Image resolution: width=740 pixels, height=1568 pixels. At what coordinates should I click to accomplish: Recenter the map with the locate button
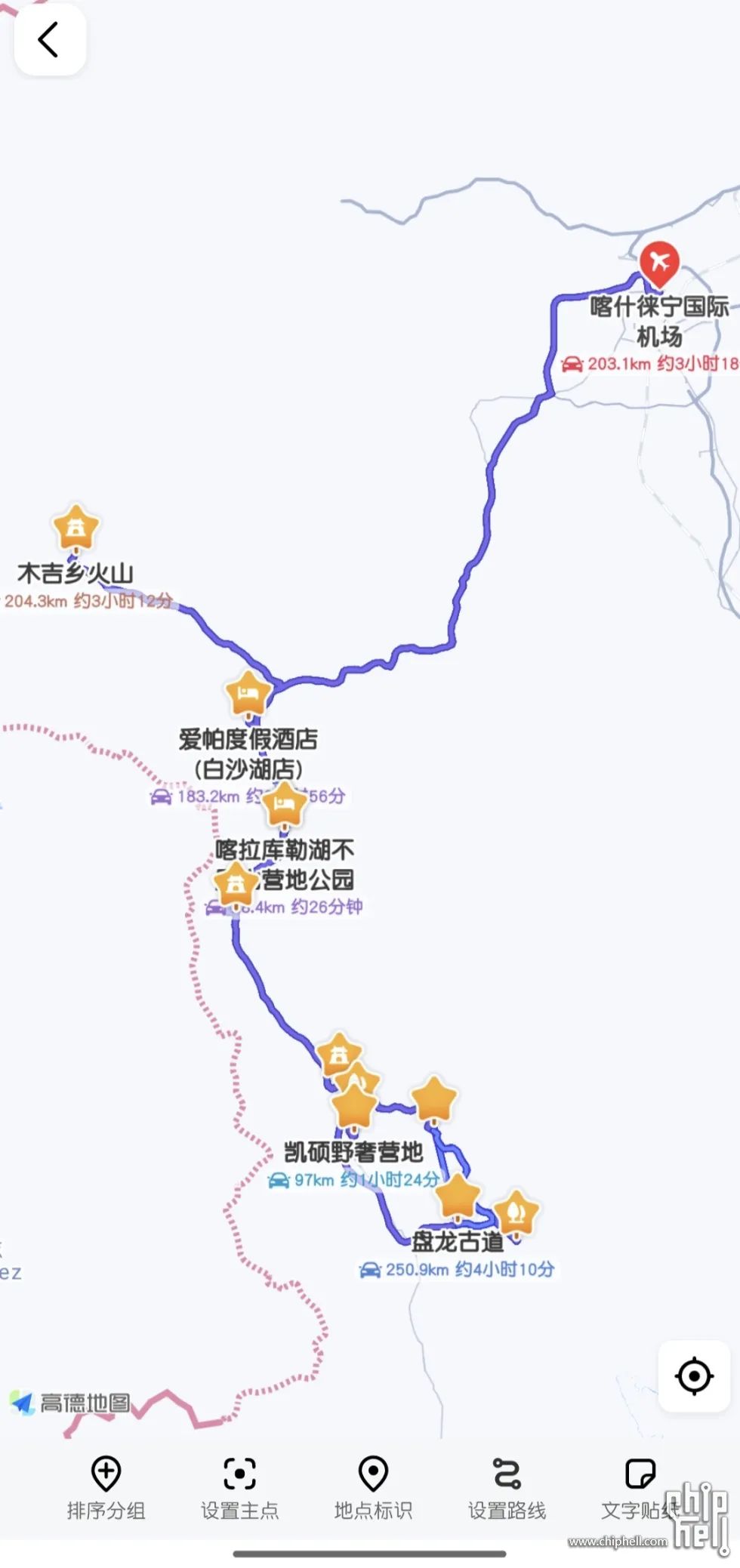pyautogui.click(x=694, y=1375)
